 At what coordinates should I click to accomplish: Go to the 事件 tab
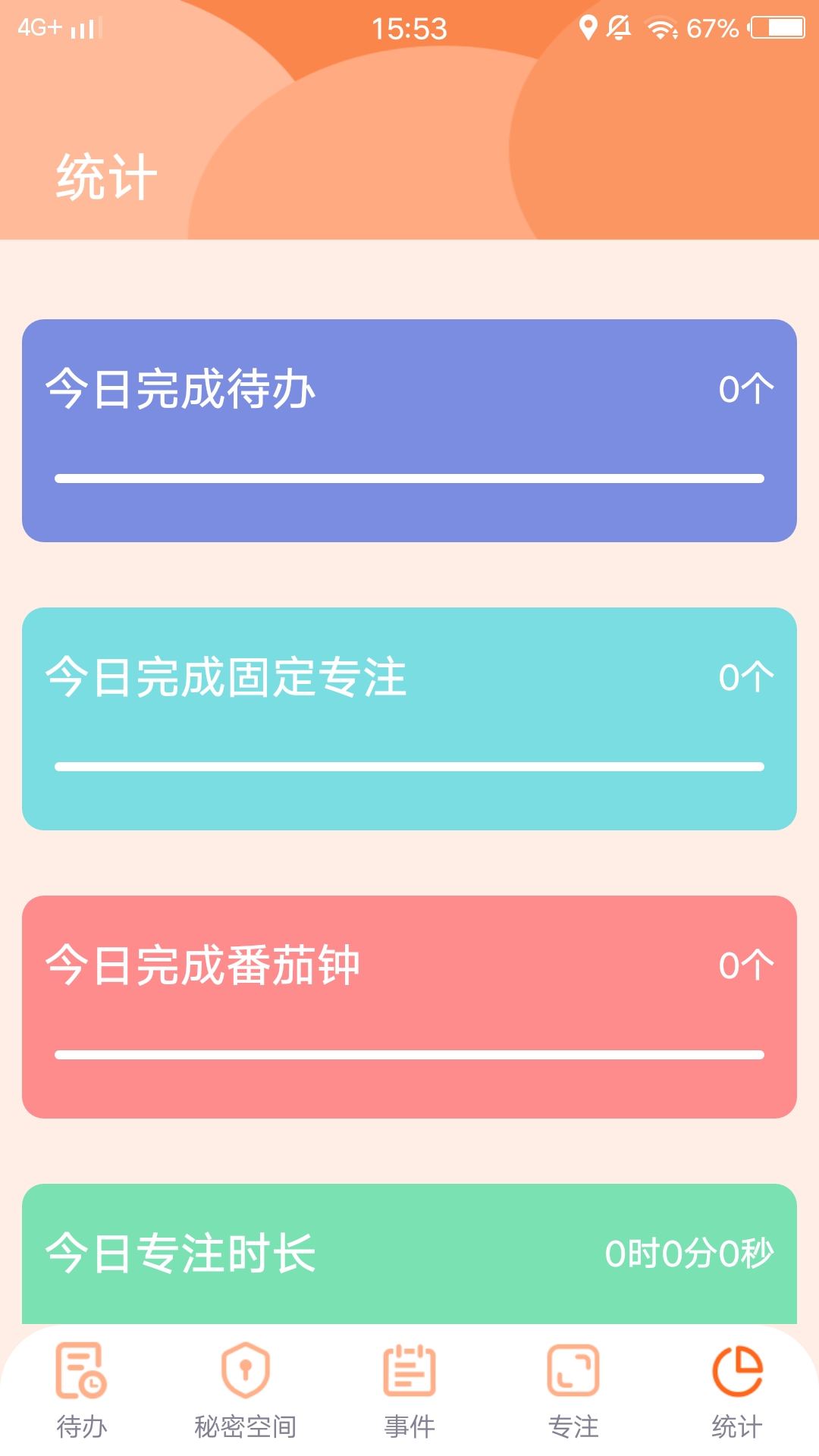click(409, 1389)
